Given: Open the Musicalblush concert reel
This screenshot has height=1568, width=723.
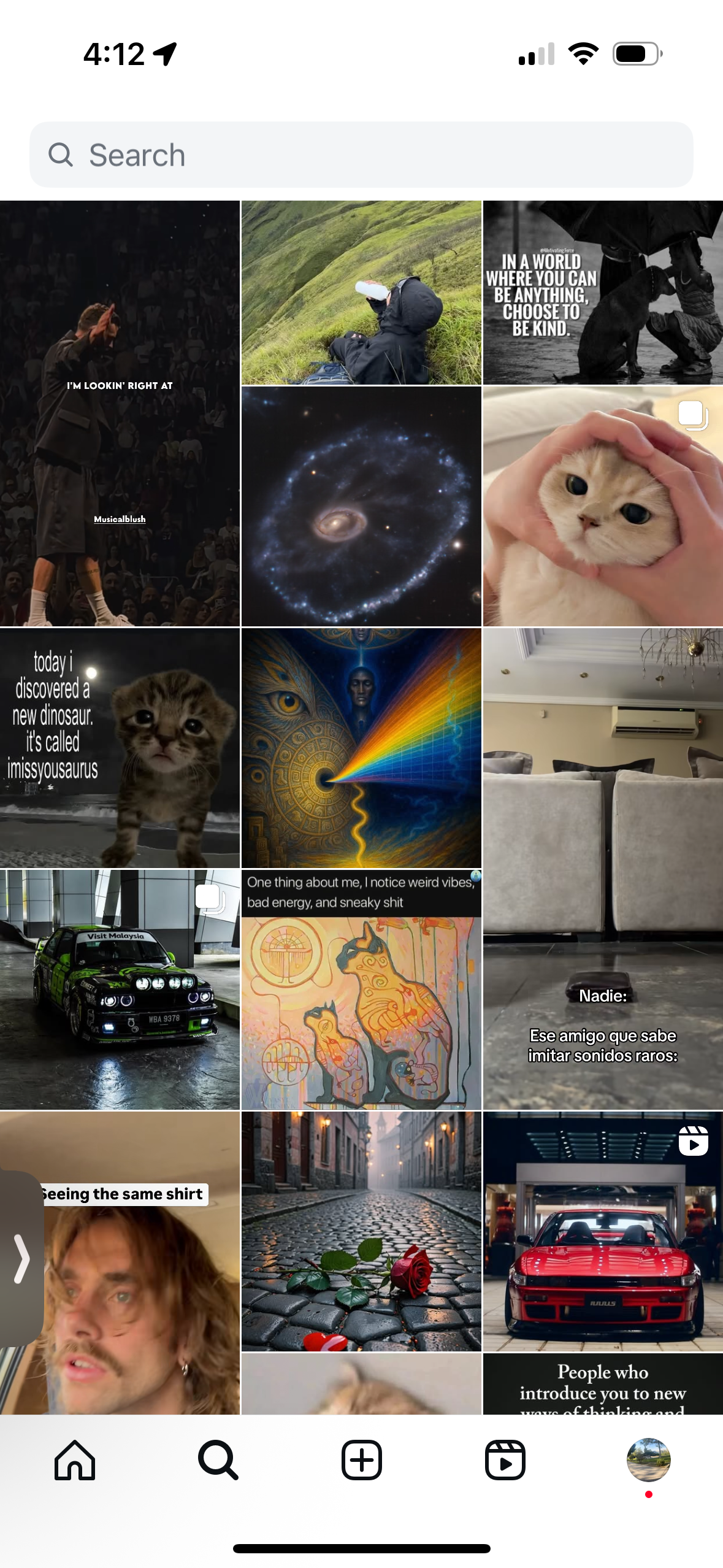Looking at the screenshot, I should [x=120, y=413].
